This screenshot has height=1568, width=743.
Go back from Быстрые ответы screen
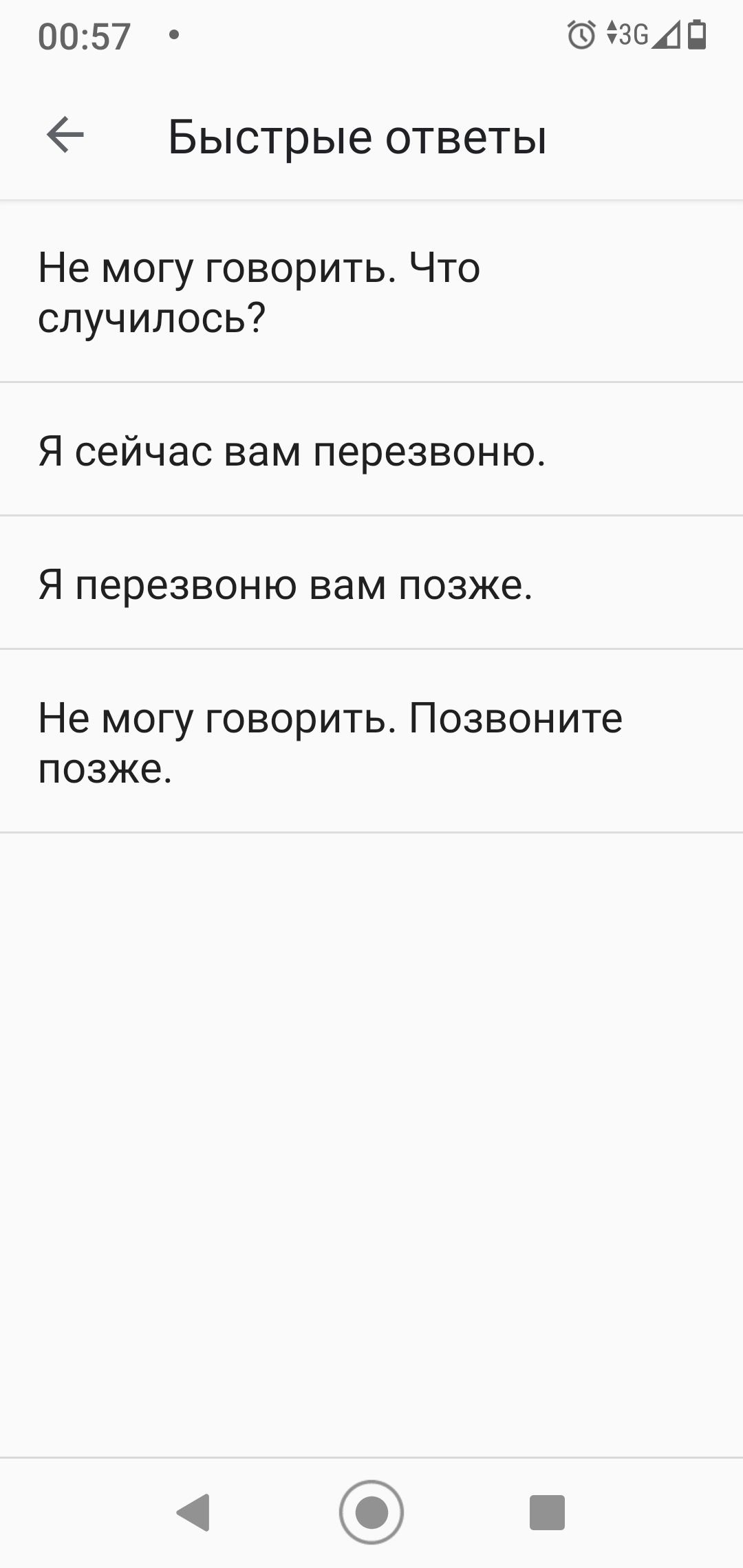click(65, 135)
